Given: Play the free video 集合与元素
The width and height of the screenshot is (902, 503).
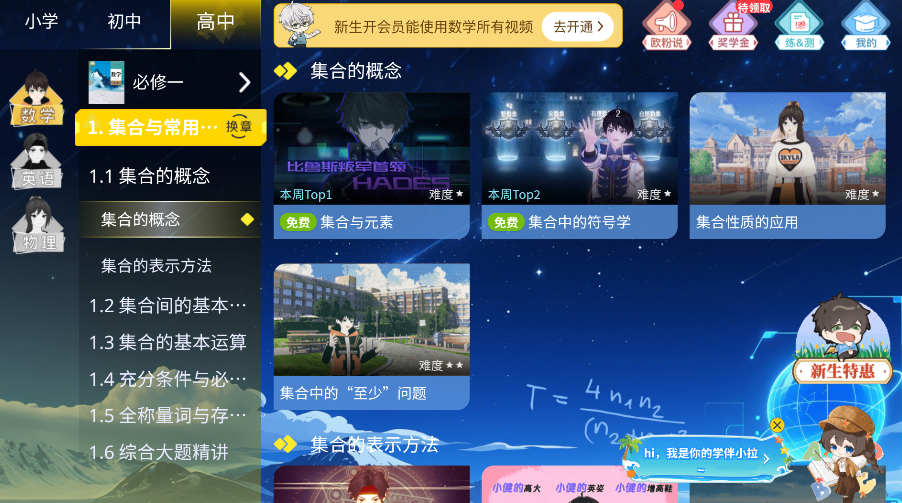Looking at the screenshot, I should coord(371,165).
